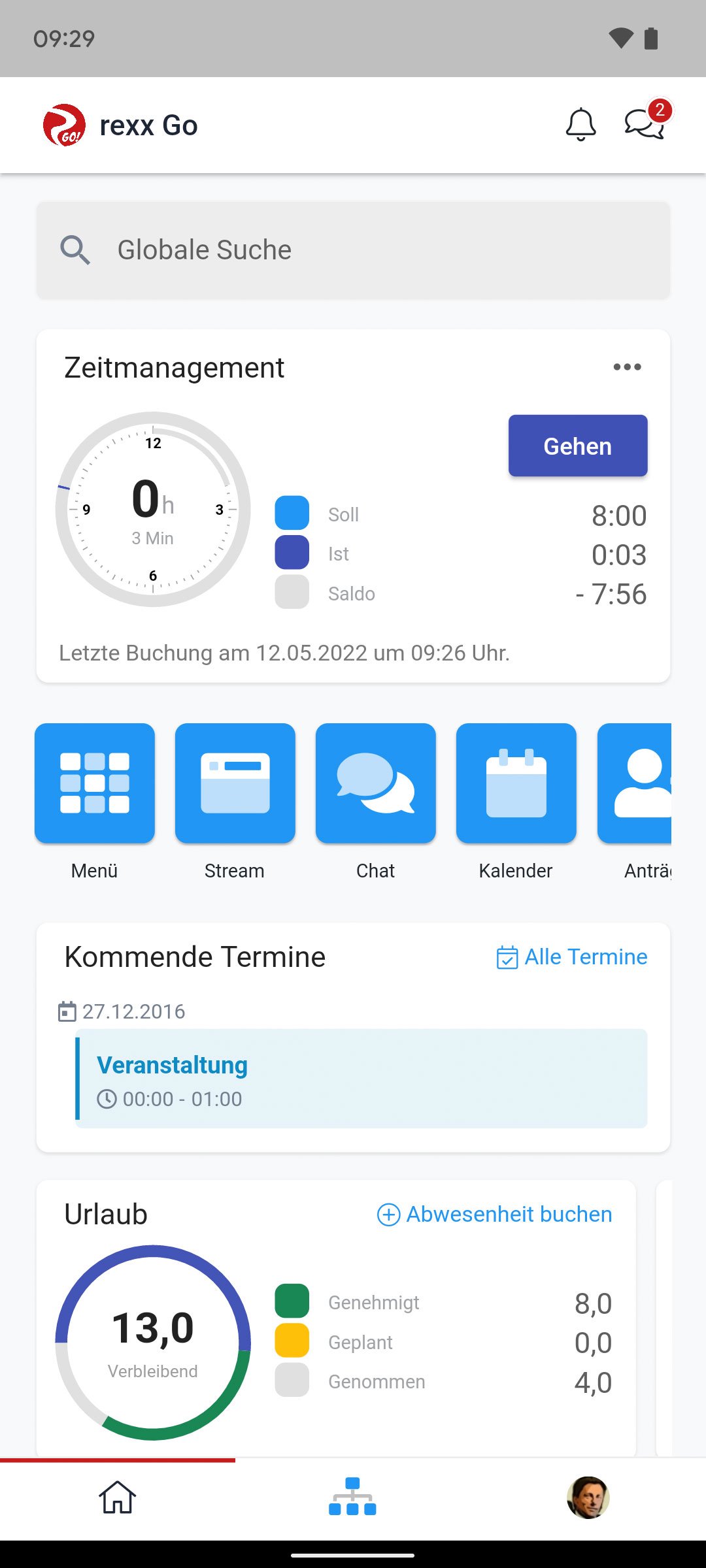Tap the Globale Suche search field

click(x=353, y=250)
